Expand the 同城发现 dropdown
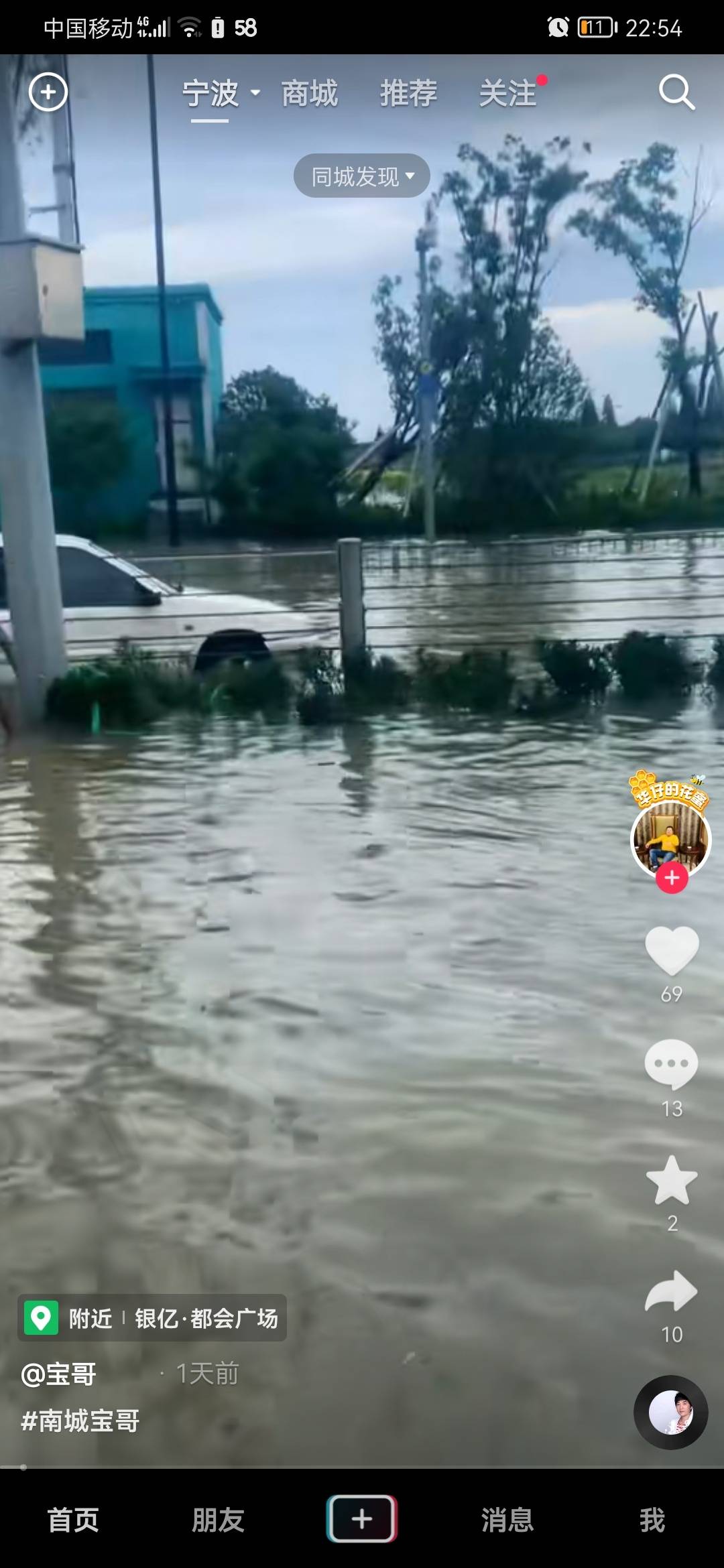This screenshot has width=724, height=1568. pos(361,176)
